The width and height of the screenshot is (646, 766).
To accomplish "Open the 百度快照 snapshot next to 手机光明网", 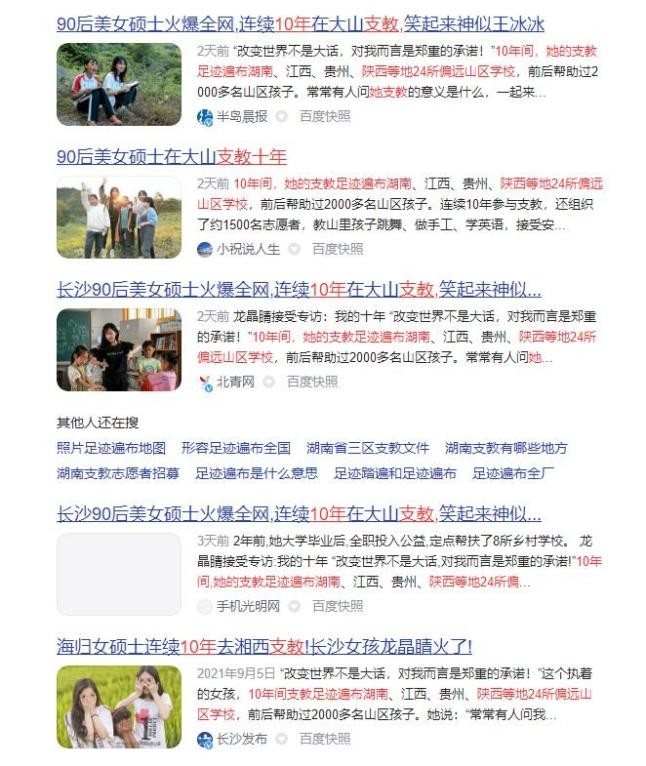I will [337, 606].
